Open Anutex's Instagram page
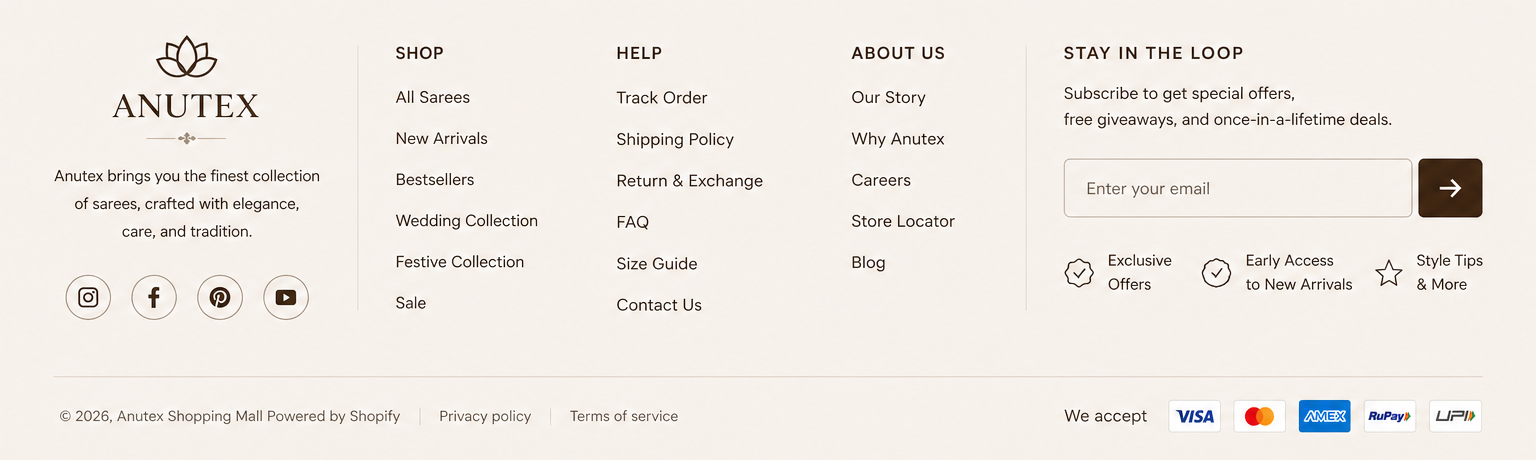1536x460 pixels. (88, 297)
